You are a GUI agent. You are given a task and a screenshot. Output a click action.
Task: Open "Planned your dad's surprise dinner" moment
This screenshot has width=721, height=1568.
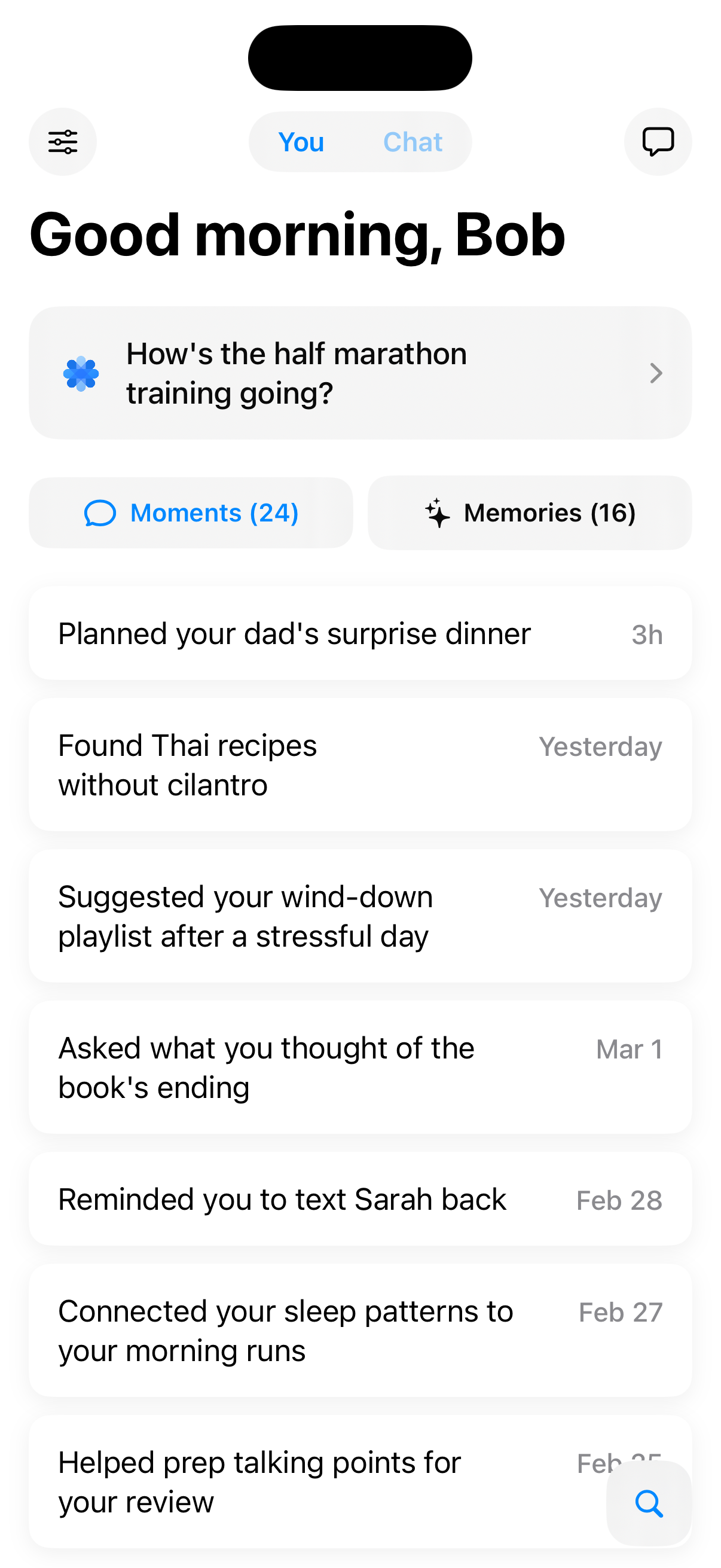click(360, 634)
